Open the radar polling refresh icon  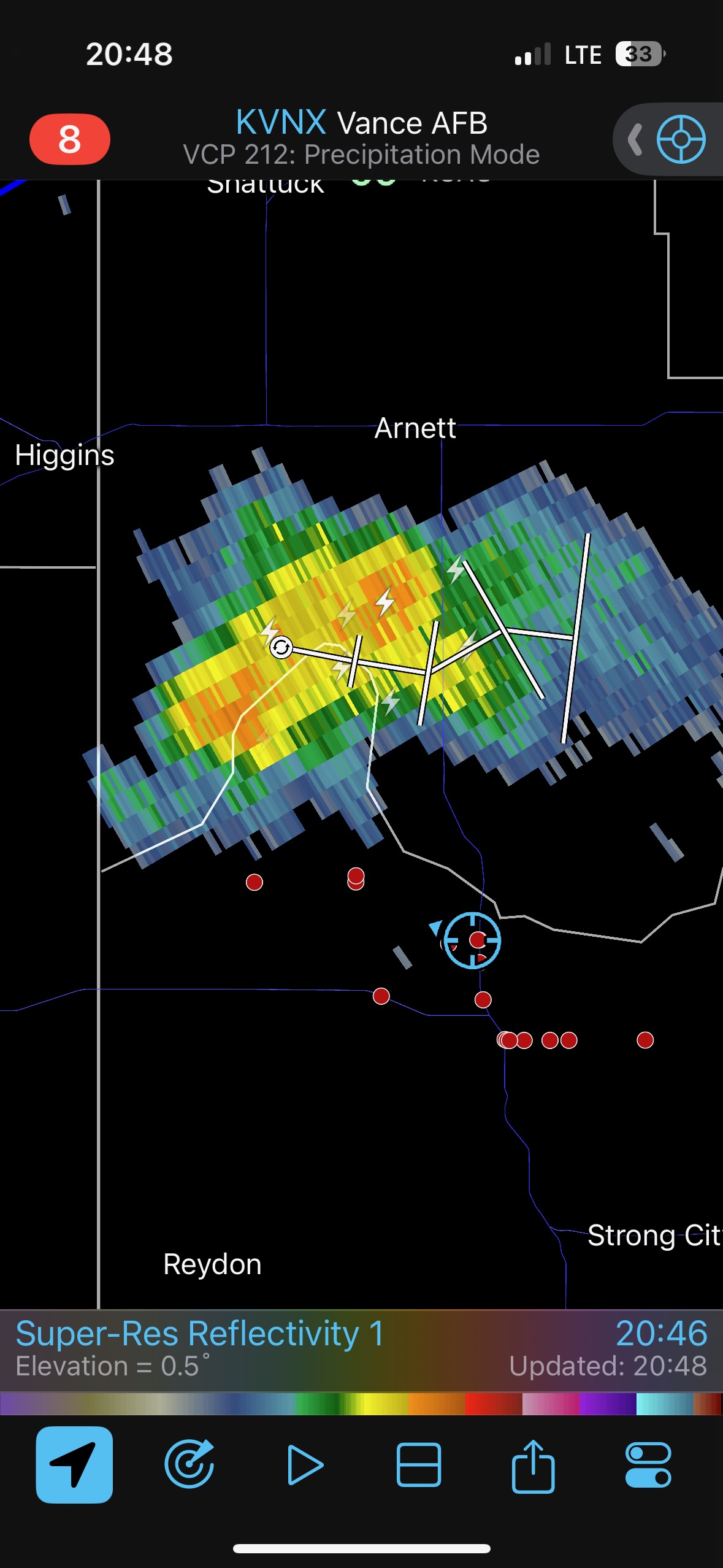click(189, 1464)
